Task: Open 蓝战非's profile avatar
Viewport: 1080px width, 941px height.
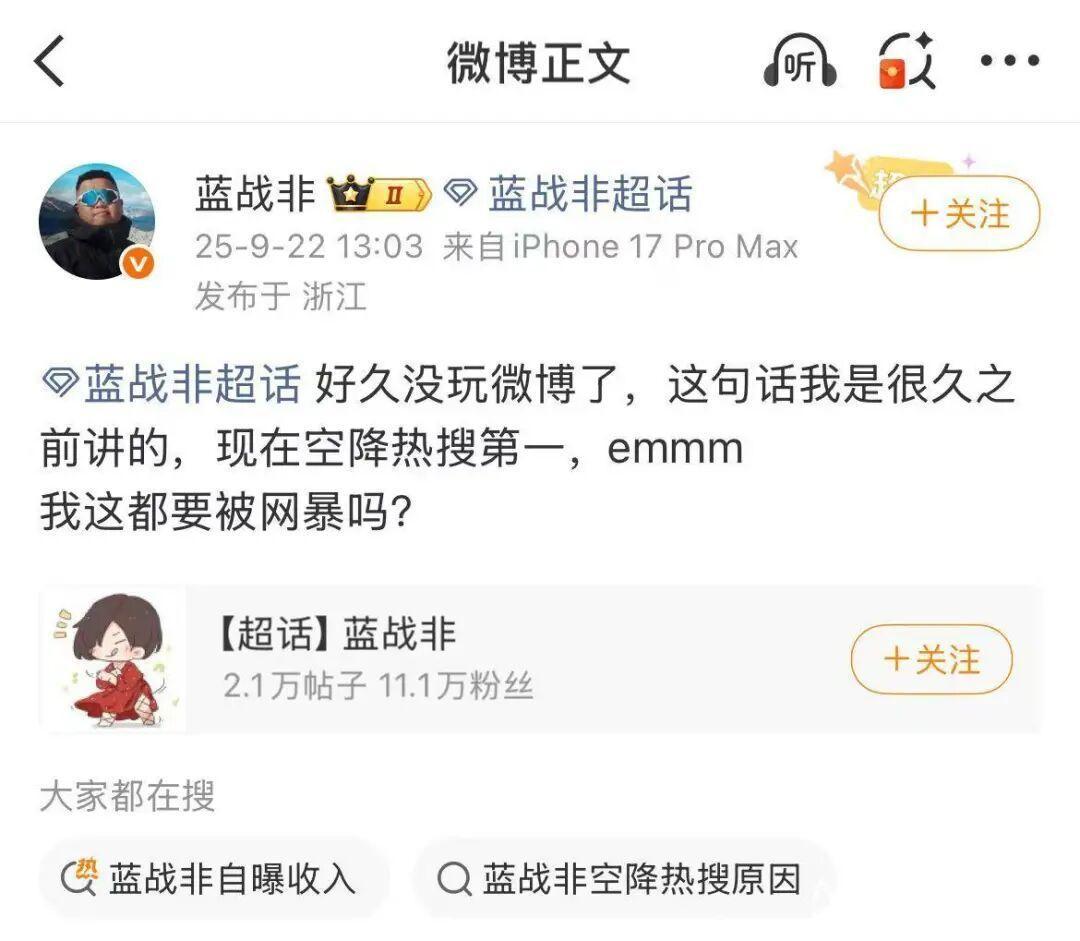Action: pyautogui.click(x=97, y=222)
